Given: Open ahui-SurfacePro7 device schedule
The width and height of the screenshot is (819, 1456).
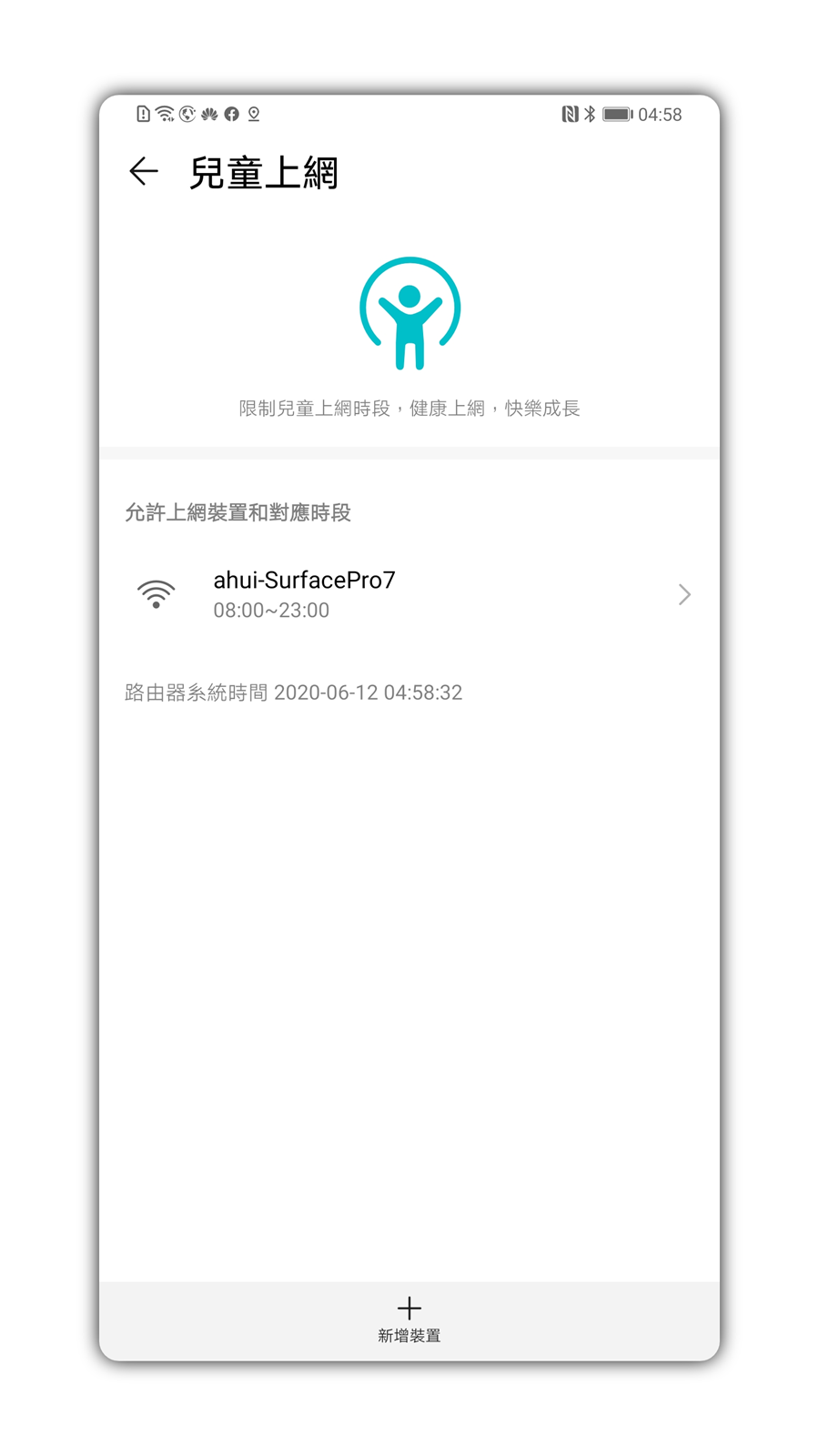Looking at the screenshot, I should tap(409, 594).
